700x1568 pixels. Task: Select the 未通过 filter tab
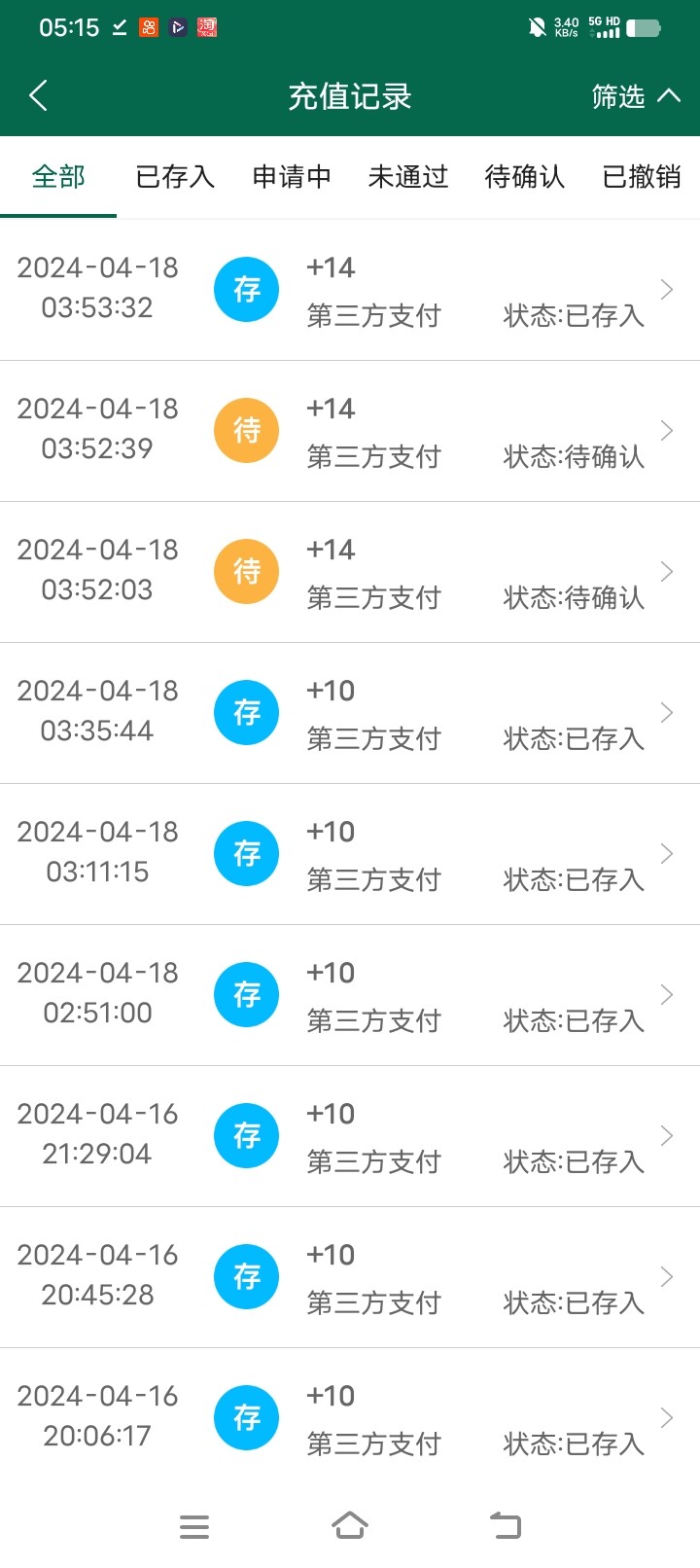point(407,177)
